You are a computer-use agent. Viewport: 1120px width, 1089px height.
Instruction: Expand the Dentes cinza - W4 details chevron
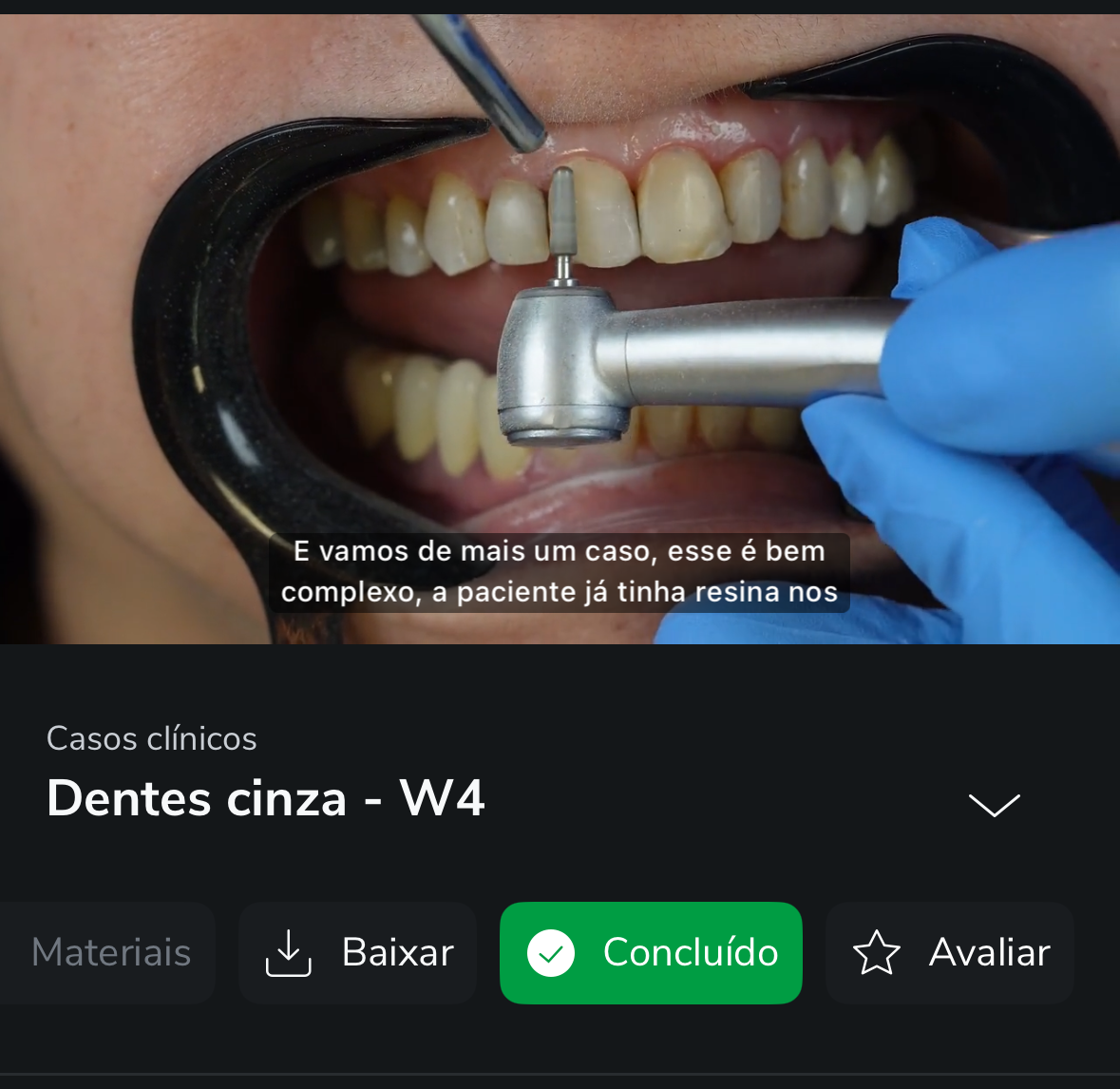pos(994,805)
